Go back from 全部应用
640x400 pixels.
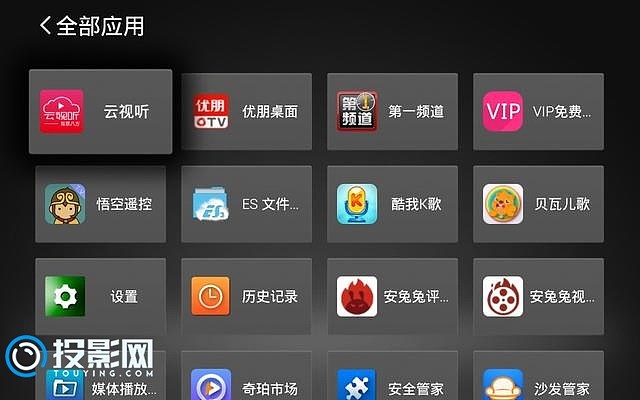coord(44,25)
